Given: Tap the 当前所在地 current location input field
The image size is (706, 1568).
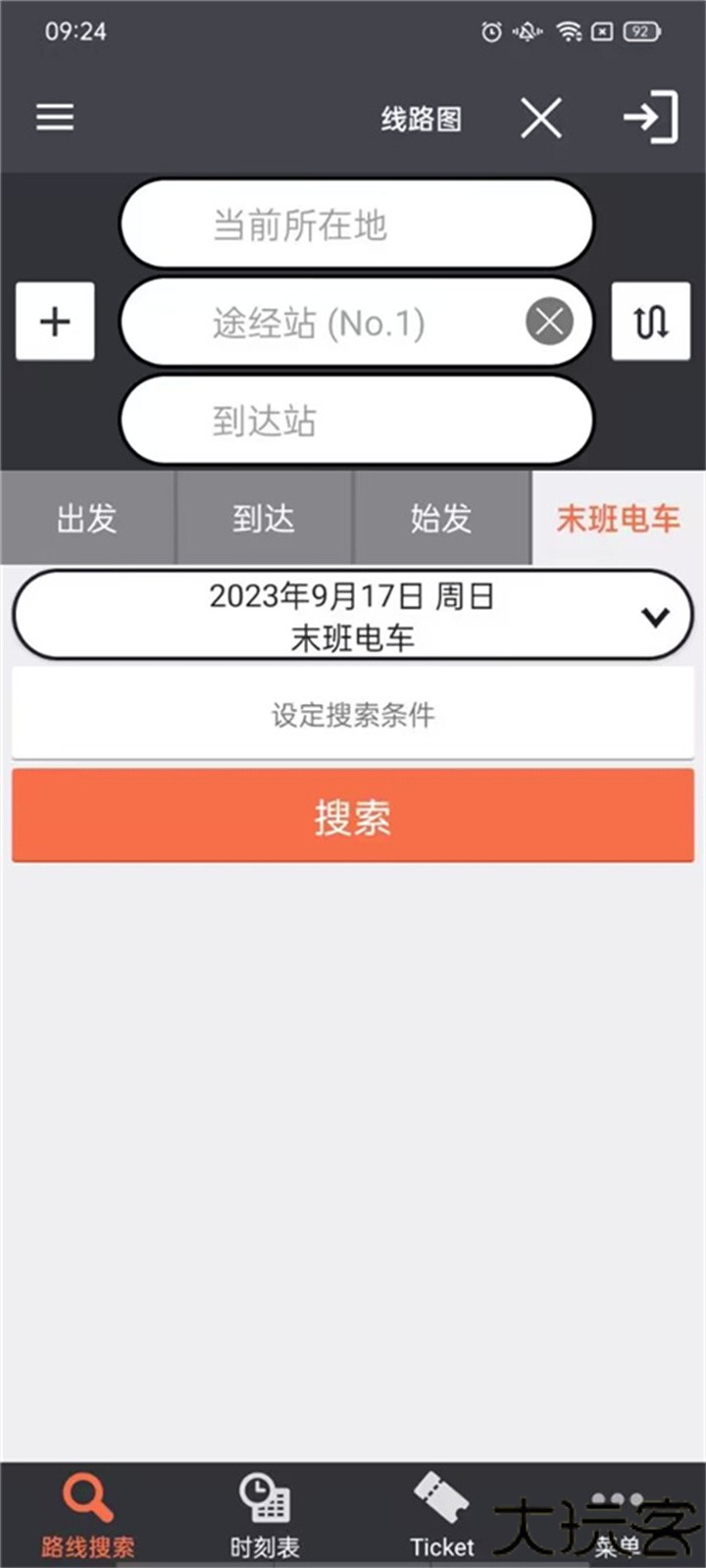Looking at the screenshot, I should tap(353, 224).
